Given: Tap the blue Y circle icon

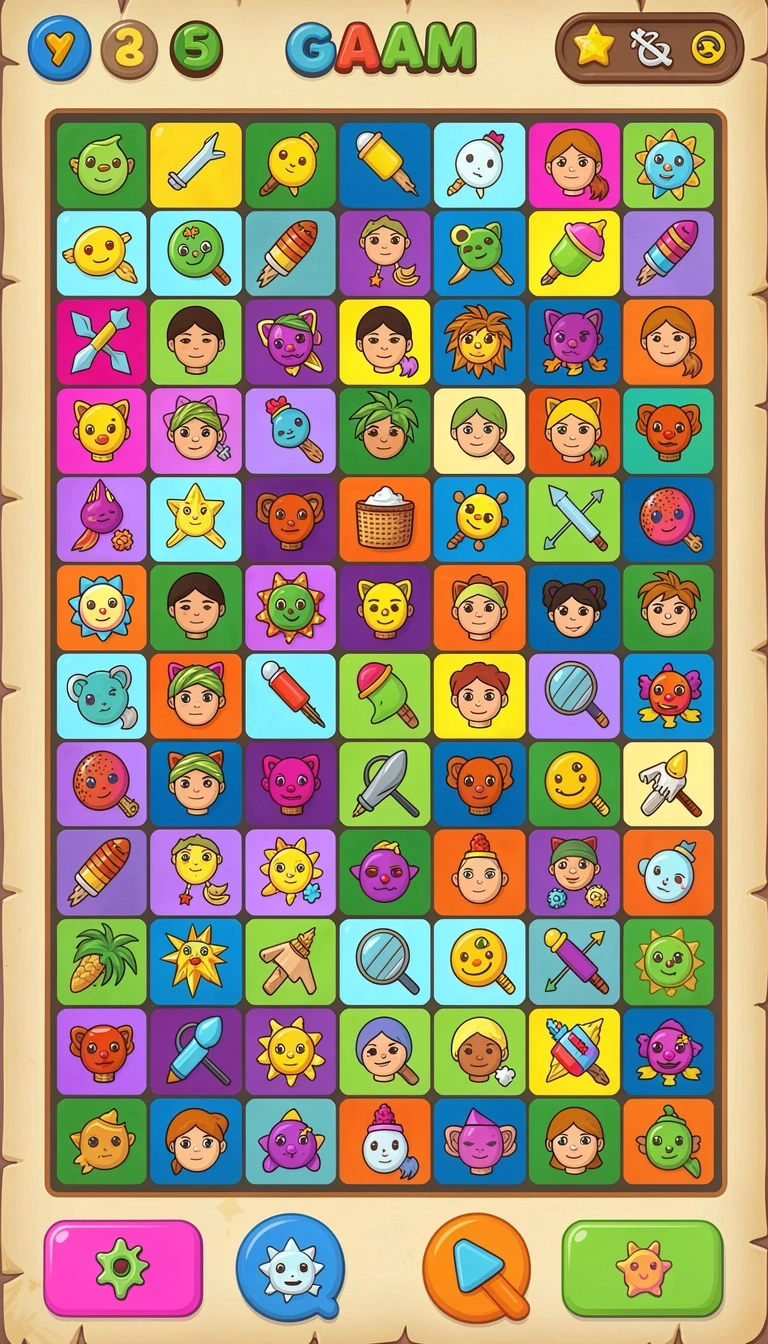Looking at the screenshot, I should tap(59, 48).
